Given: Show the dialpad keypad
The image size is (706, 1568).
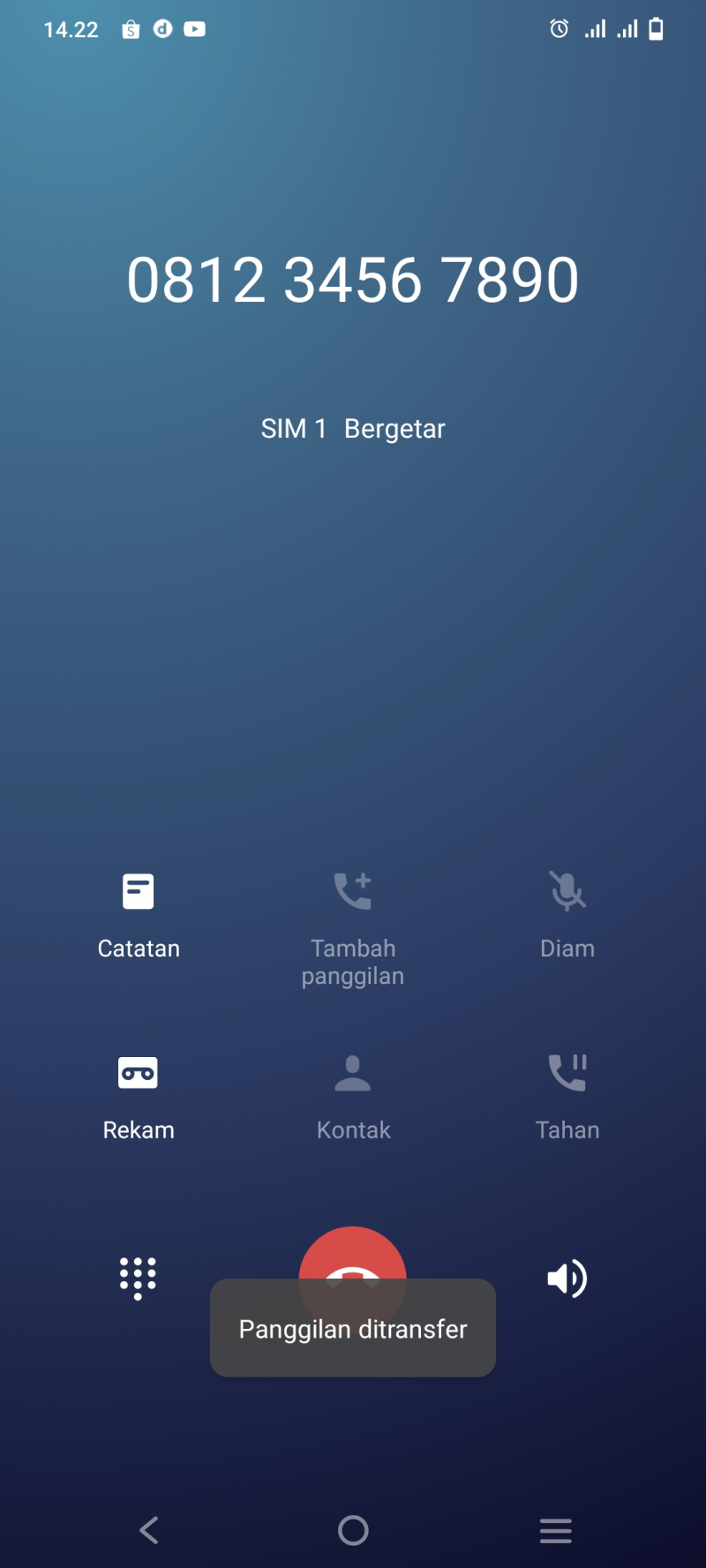Looking at the screenshot, I should pyautogui.click(x=138, y=1279).
